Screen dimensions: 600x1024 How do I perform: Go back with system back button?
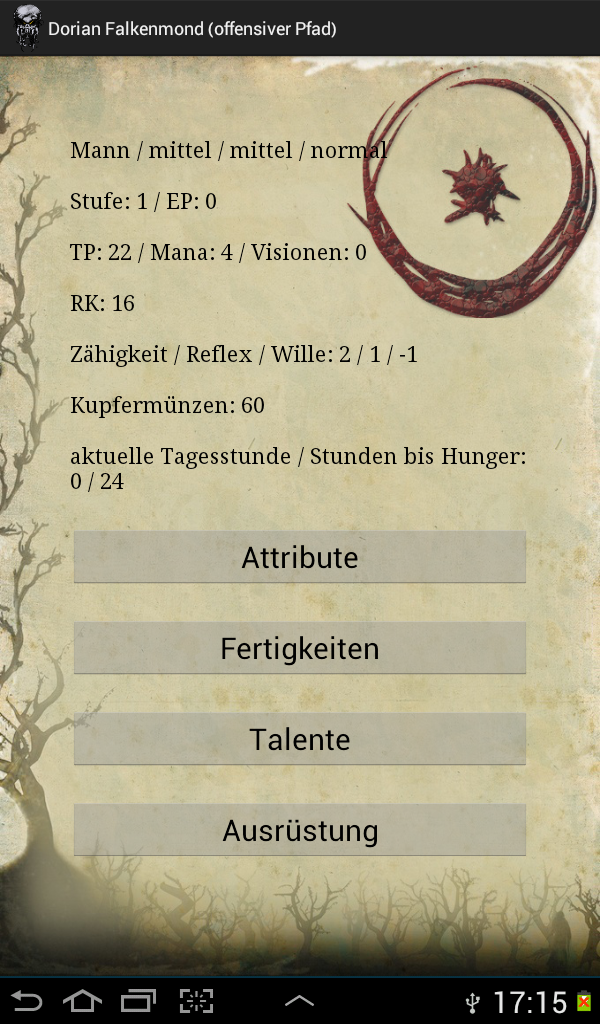27,1001
